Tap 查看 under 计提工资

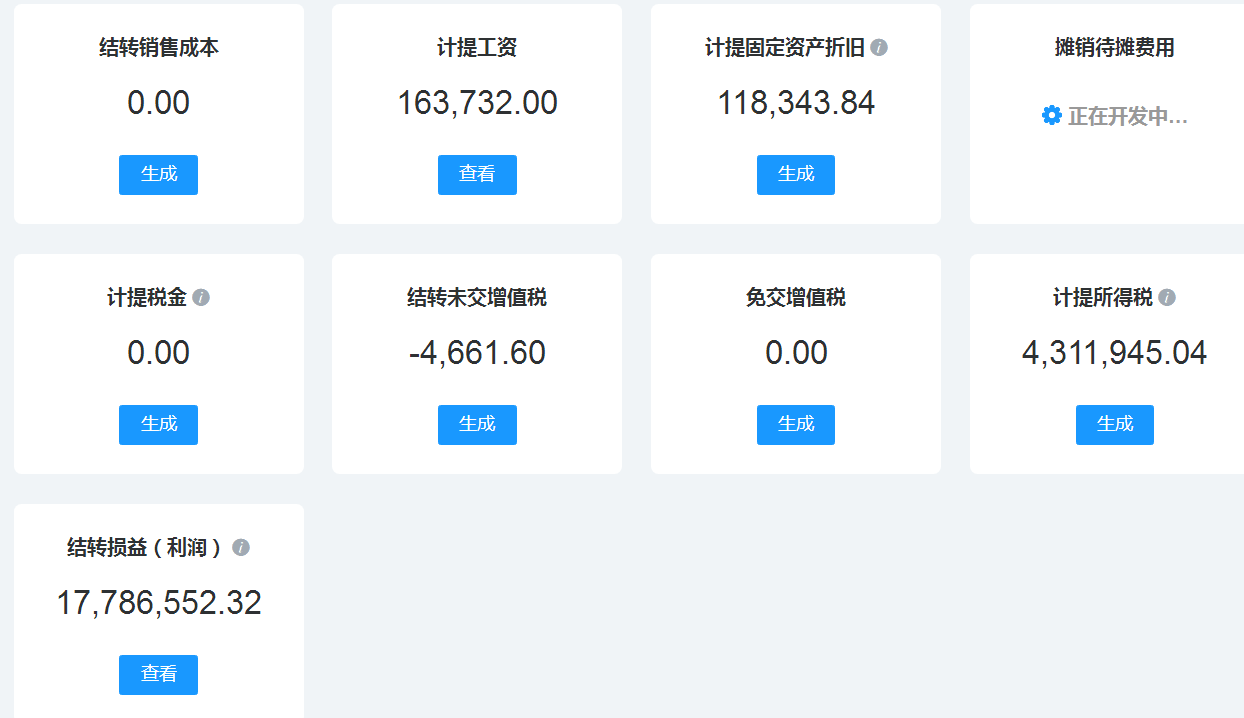pos(477,175)
